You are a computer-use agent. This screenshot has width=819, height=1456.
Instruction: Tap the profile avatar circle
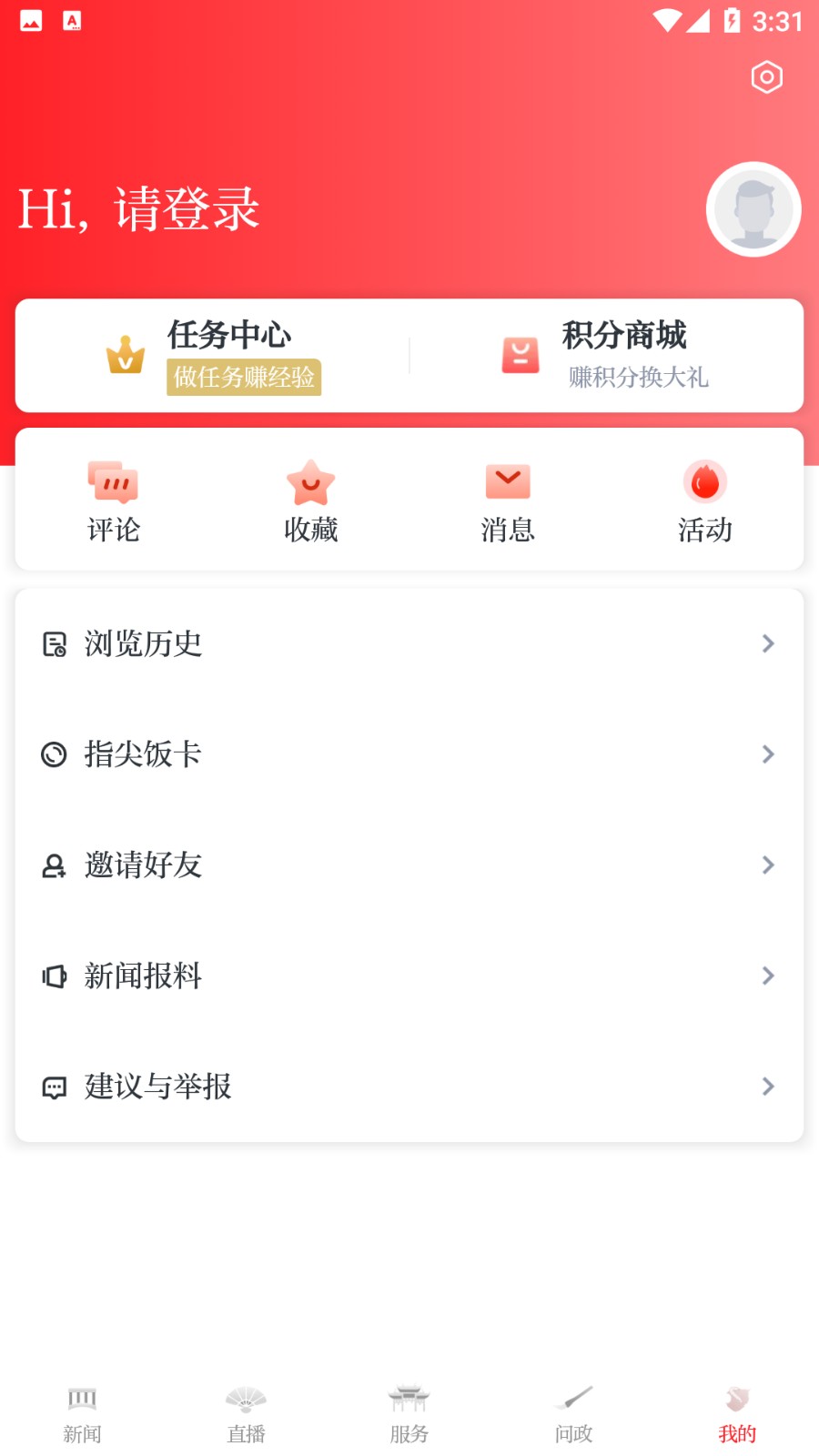pyautogui.click(x=753, y=208)
